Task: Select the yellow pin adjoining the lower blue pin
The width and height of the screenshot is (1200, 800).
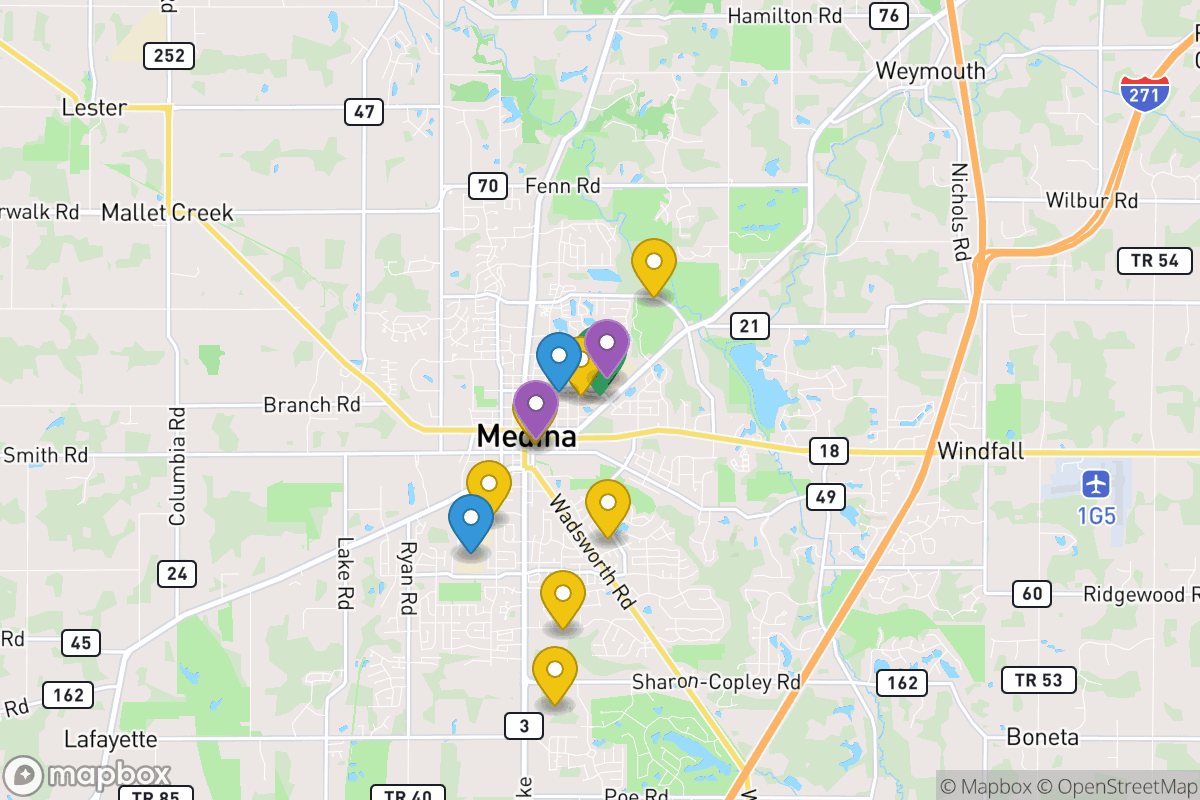Action: coord(489,485)
